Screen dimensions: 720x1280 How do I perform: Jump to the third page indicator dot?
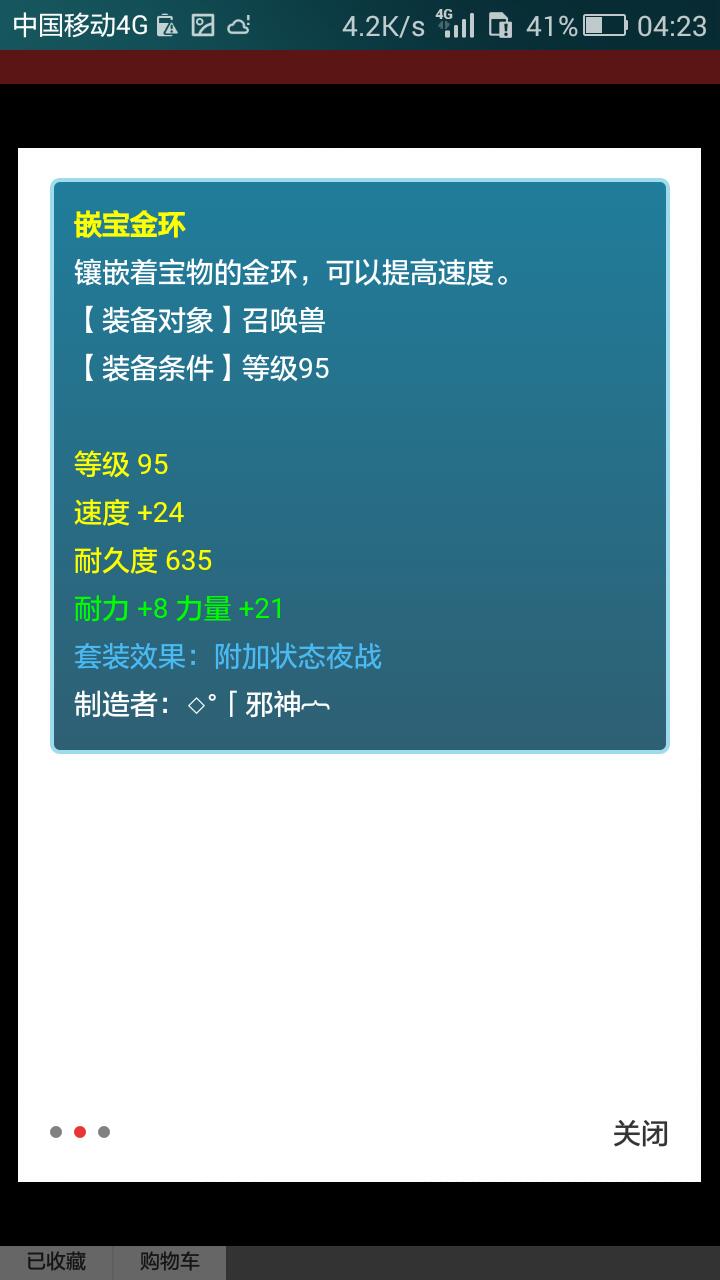(104, 1132)
